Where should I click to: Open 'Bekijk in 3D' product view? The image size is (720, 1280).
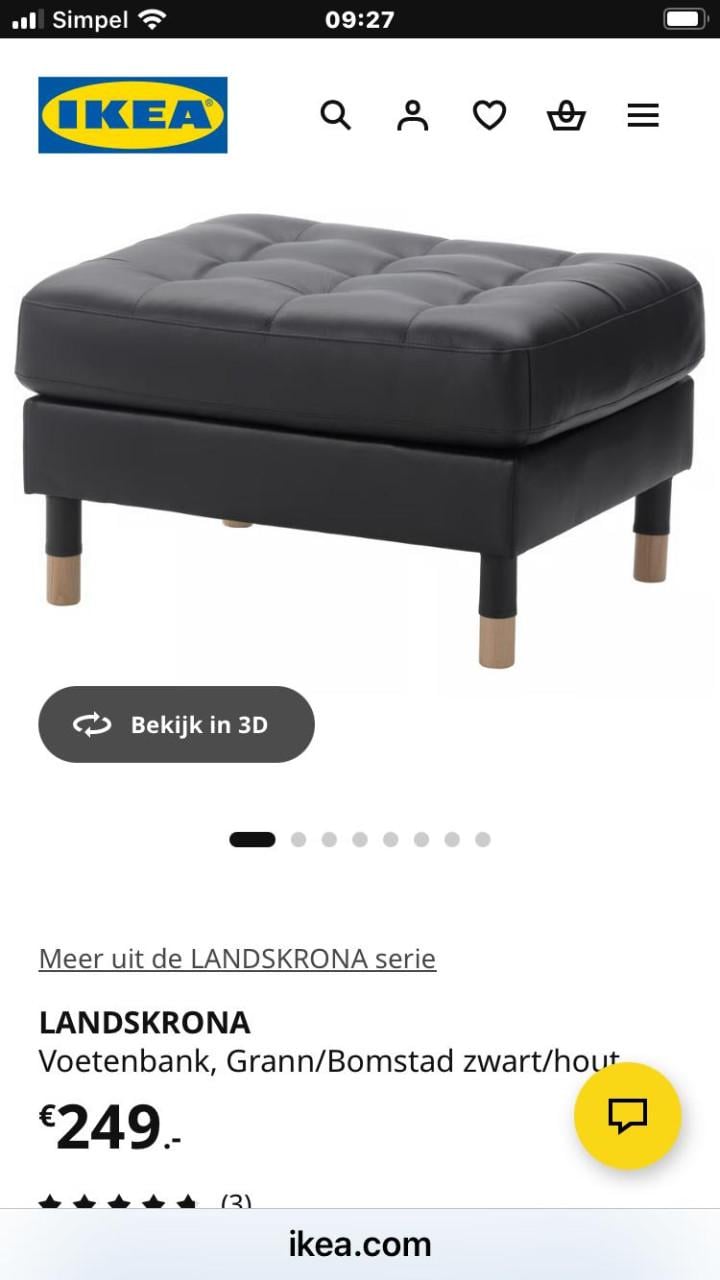[176, 724]
